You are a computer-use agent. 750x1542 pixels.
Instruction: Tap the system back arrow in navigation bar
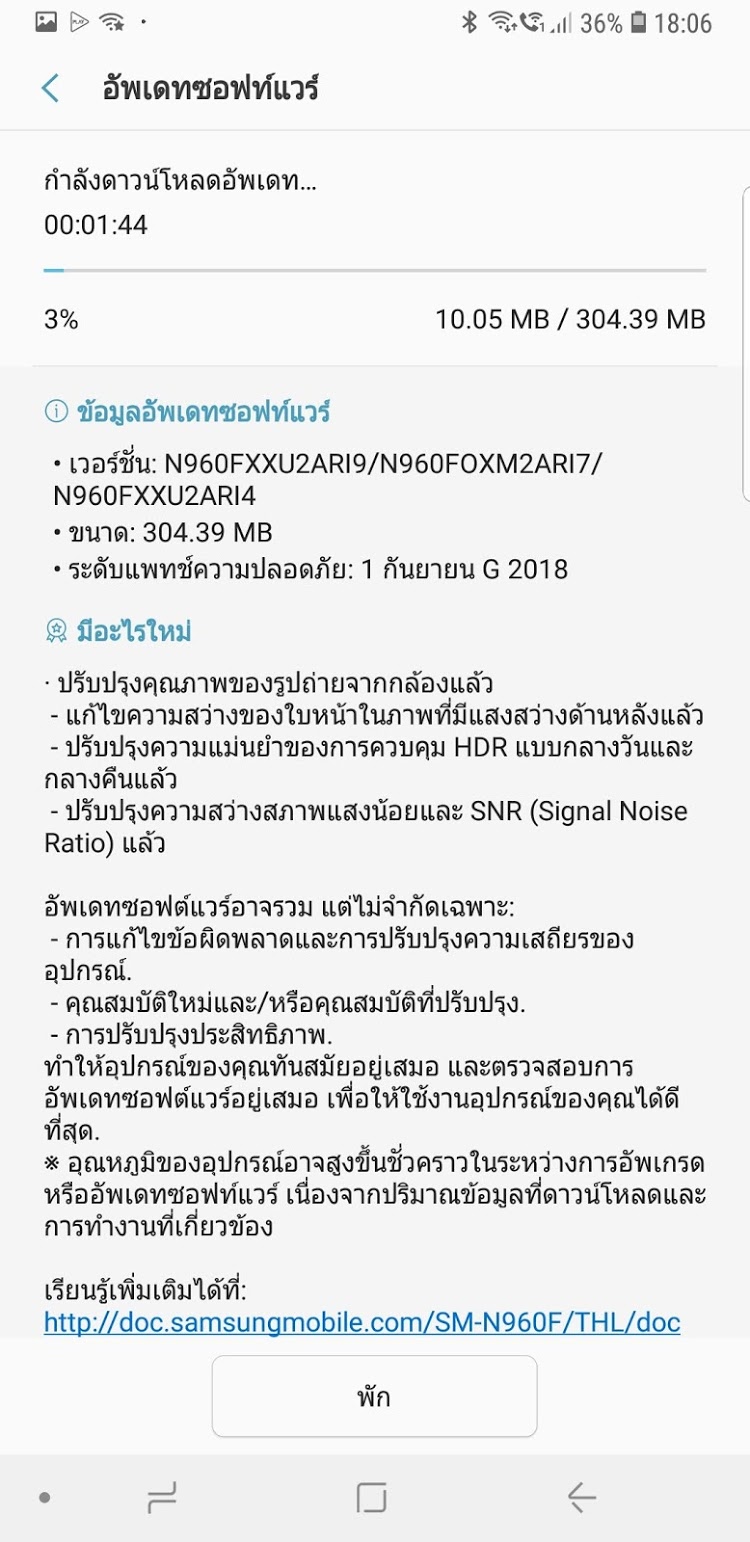[581, 1497]
